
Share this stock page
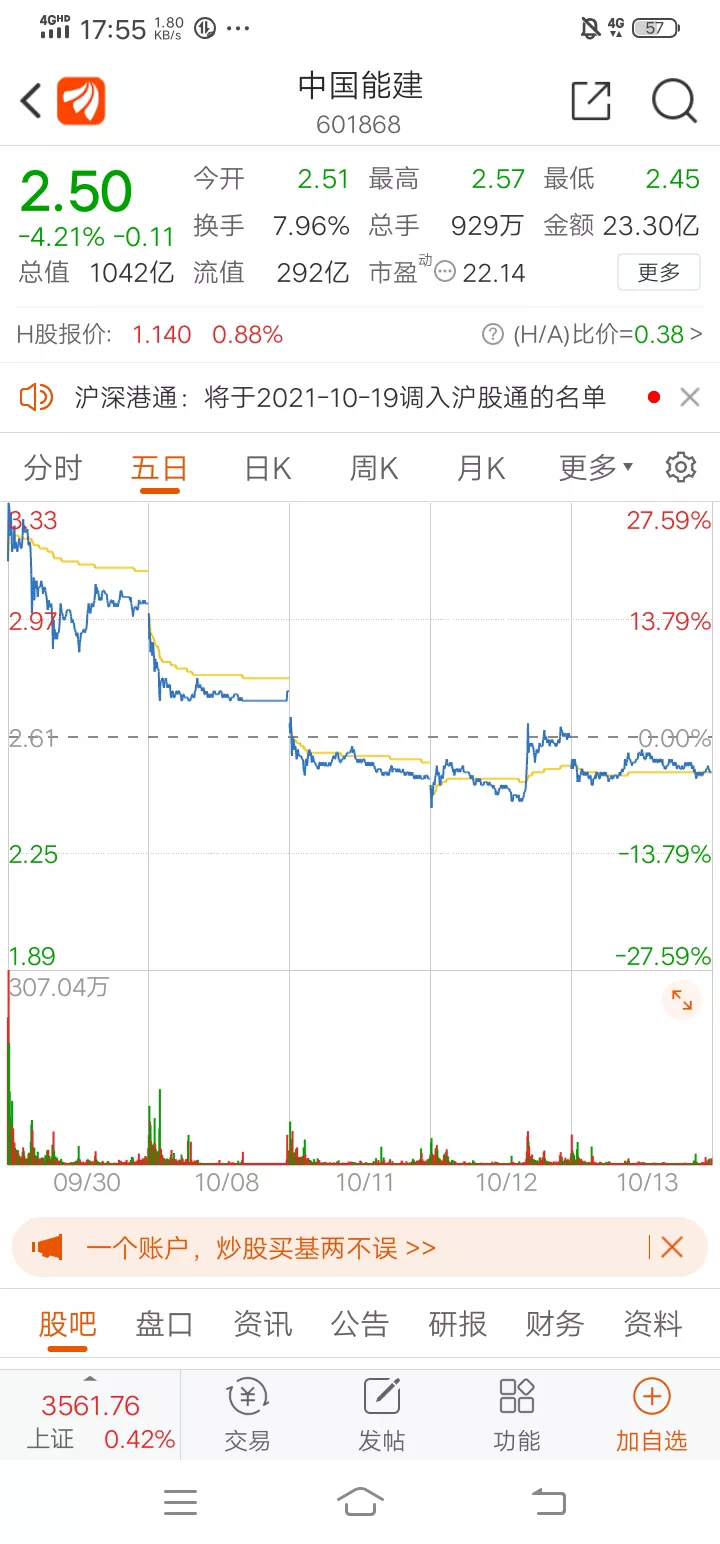590,101
